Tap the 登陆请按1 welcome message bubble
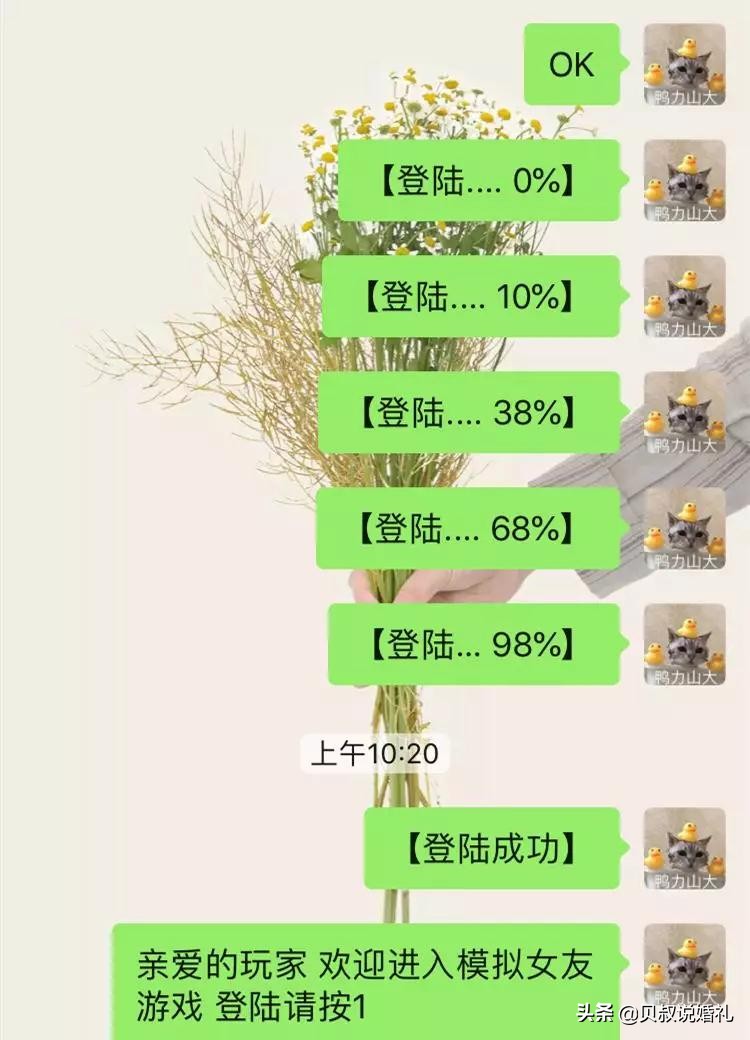This screenshot has width=750, height=1040. (x=370, y=975)
